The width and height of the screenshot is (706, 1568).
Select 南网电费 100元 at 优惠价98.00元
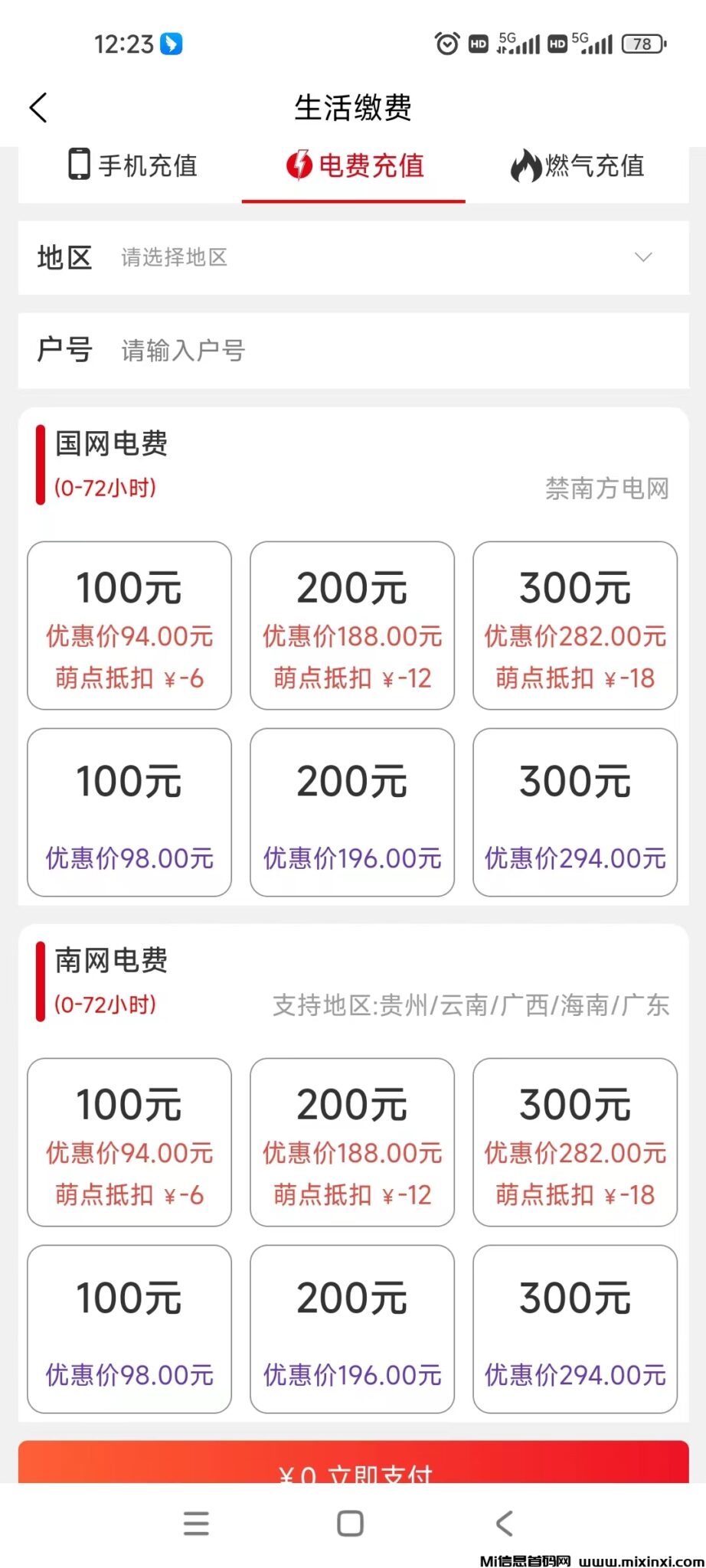click(129, 1329)
